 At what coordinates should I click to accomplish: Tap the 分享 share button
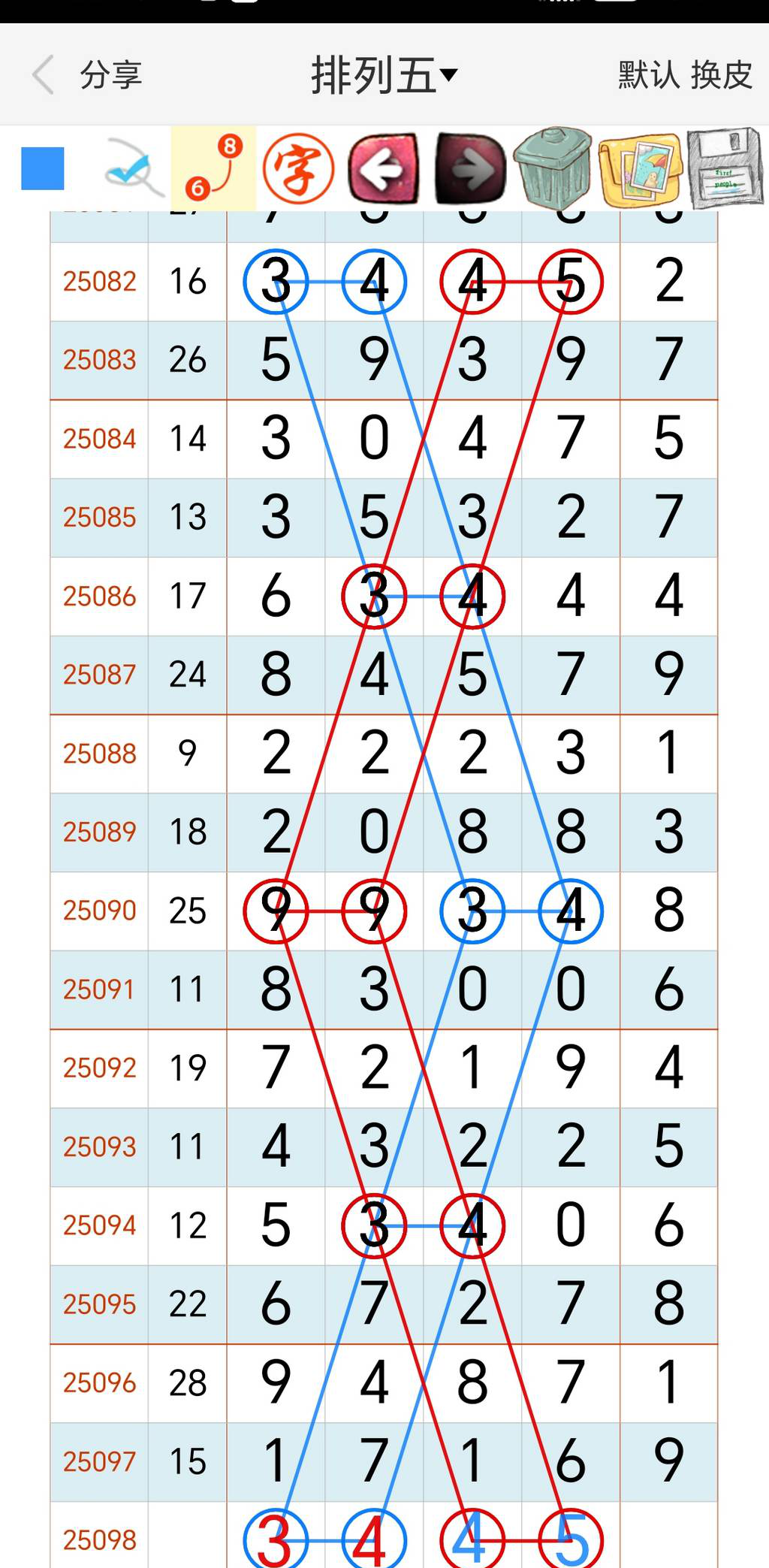point(110,75)
